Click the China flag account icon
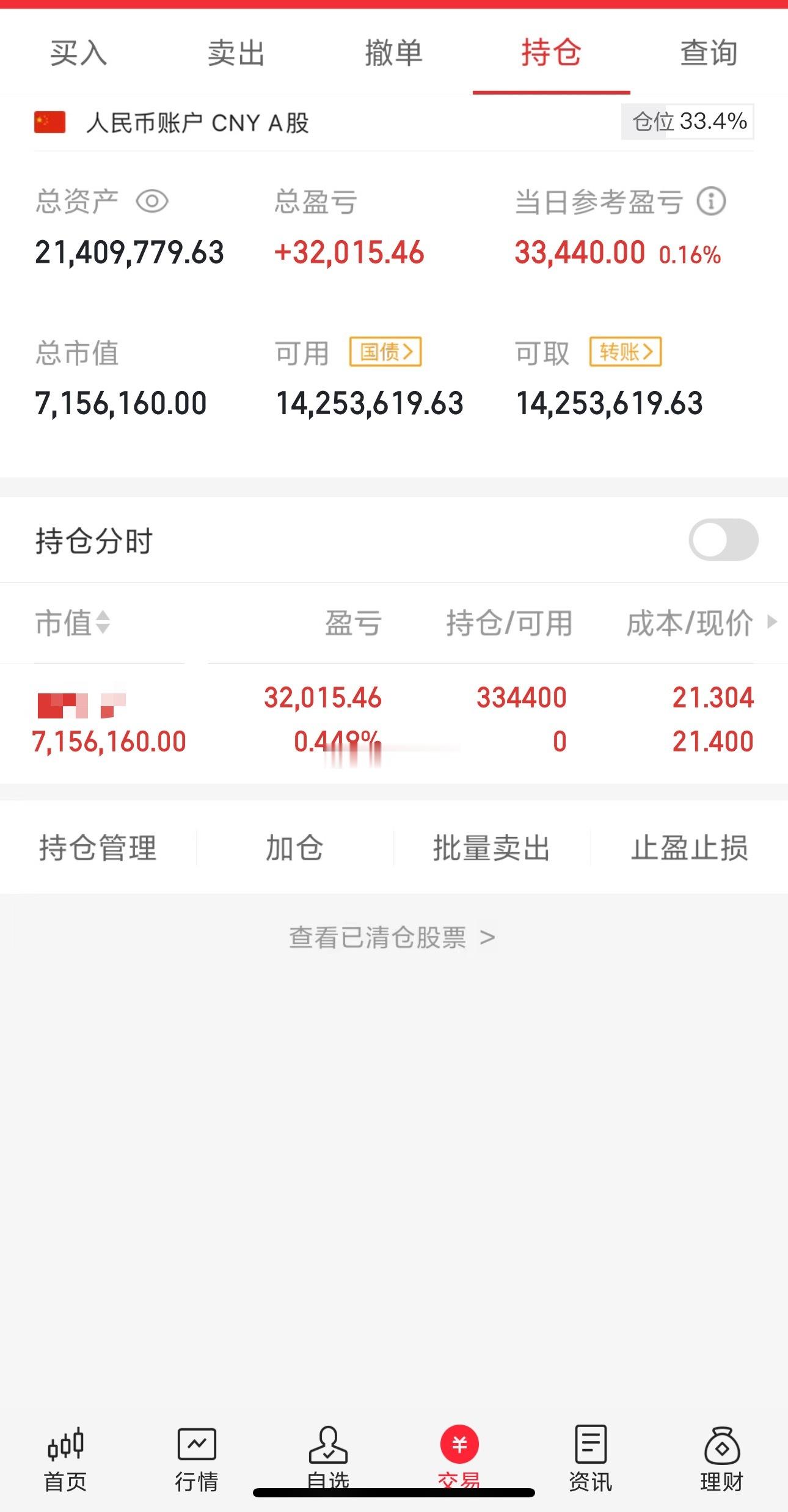Image resolution: width=788 pixels, height=1512 pixels. pos(48,123)
